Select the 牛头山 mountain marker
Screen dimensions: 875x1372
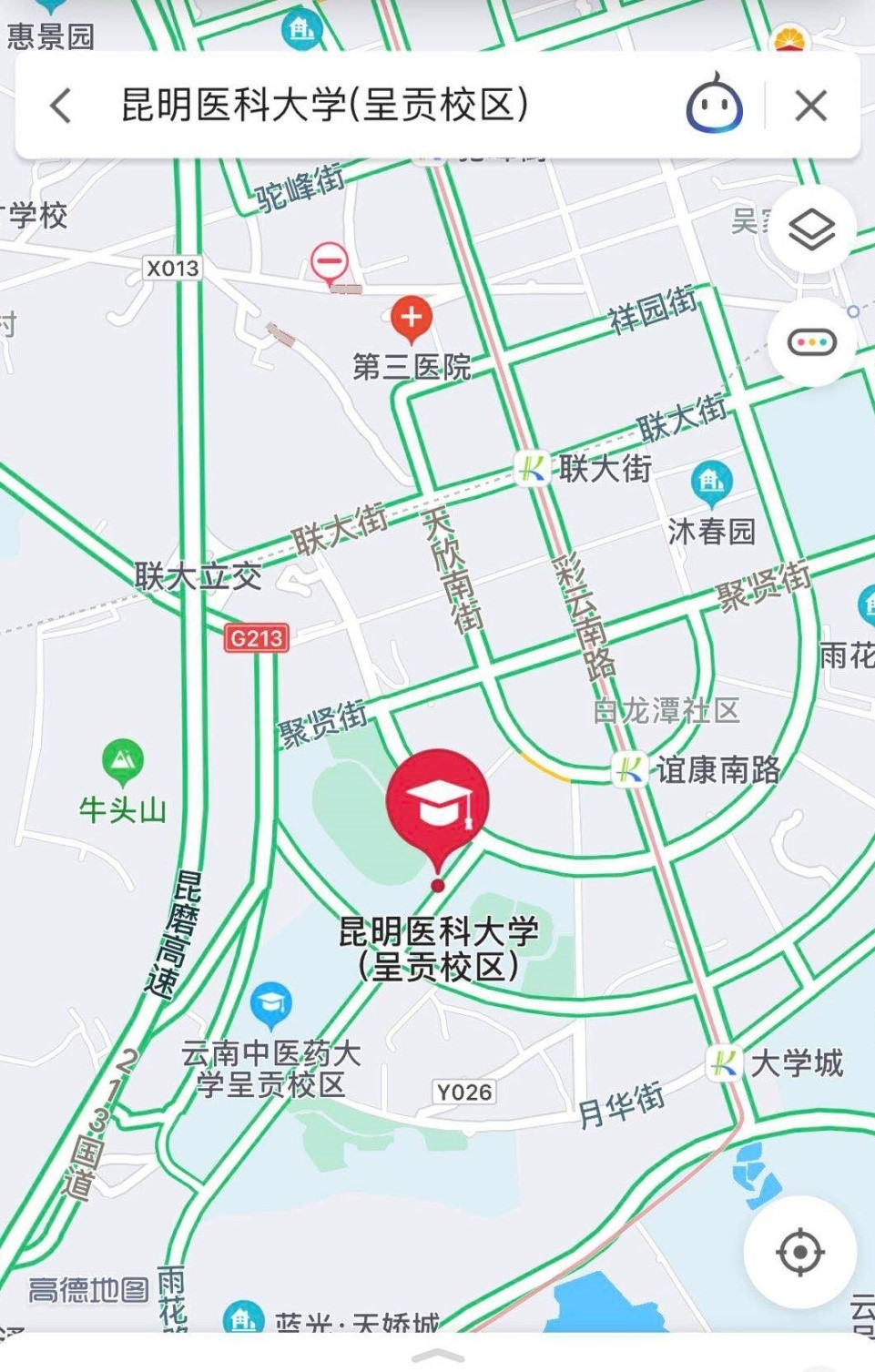click(x=123, y=760)
